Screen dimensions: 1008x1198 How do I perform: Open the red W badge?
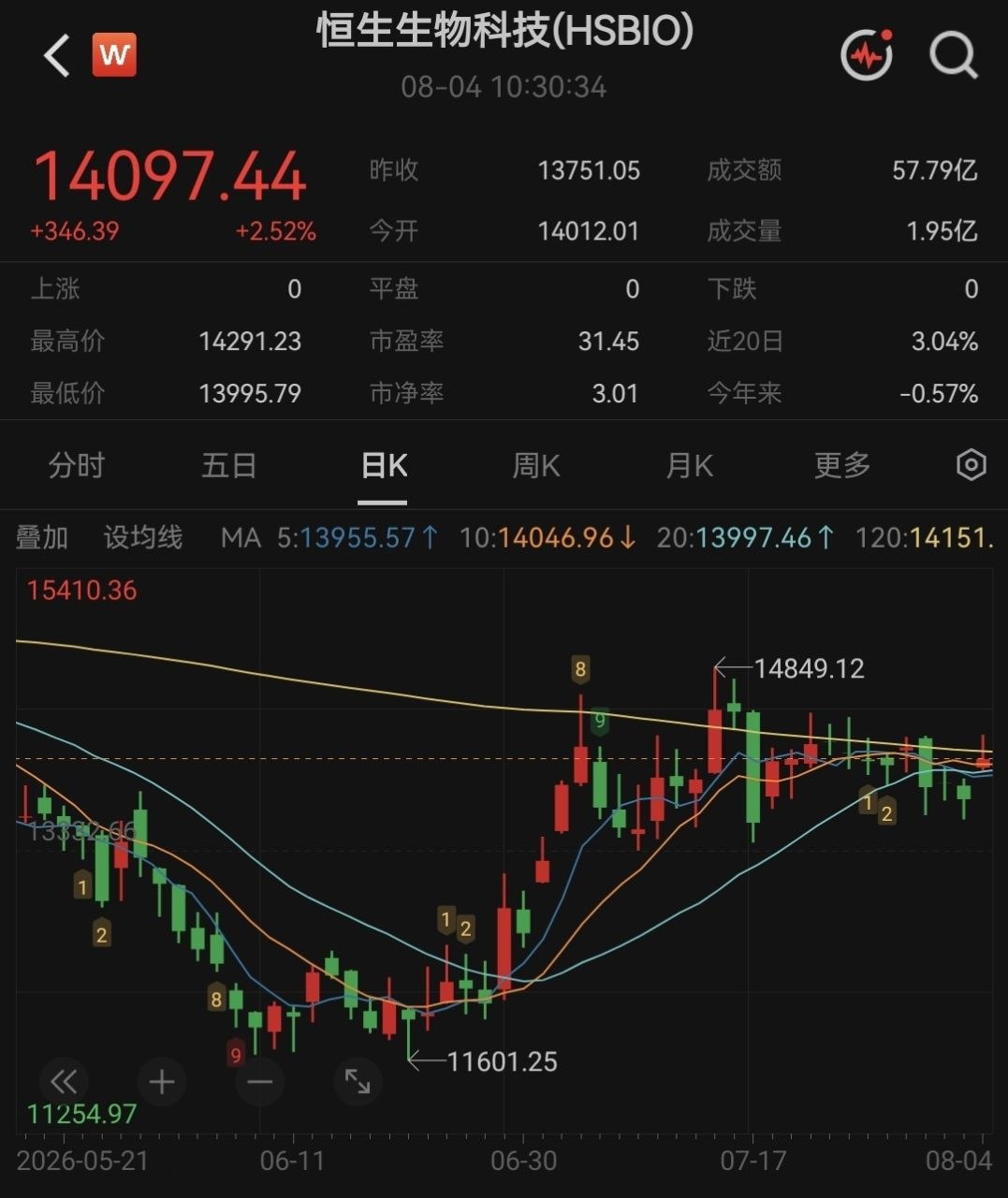(x=114, y=55)
